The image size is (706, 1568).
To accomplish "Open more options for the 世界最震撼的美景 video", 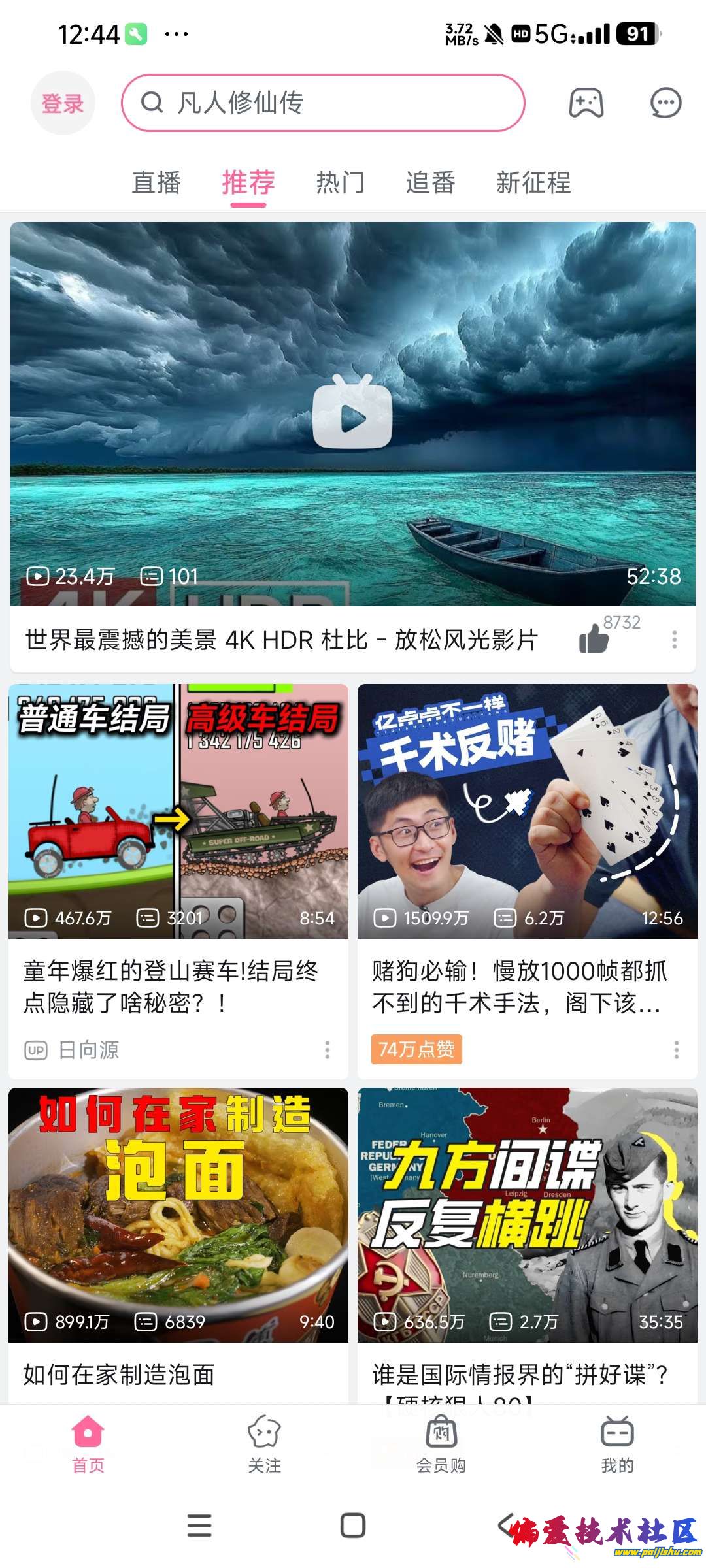I will click(x=674, y=640).
